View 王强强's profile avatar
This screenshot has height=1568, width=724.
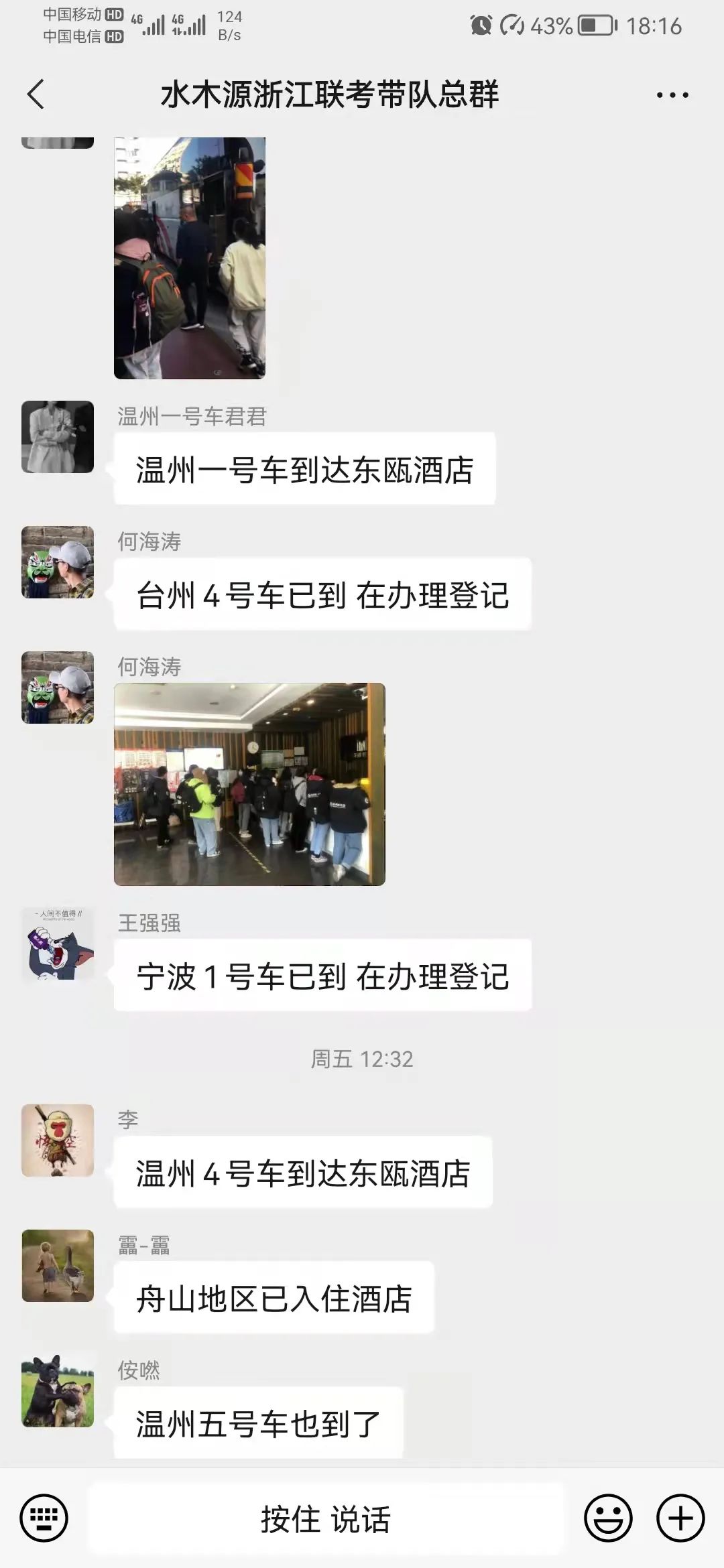click(x=58, y=944)
